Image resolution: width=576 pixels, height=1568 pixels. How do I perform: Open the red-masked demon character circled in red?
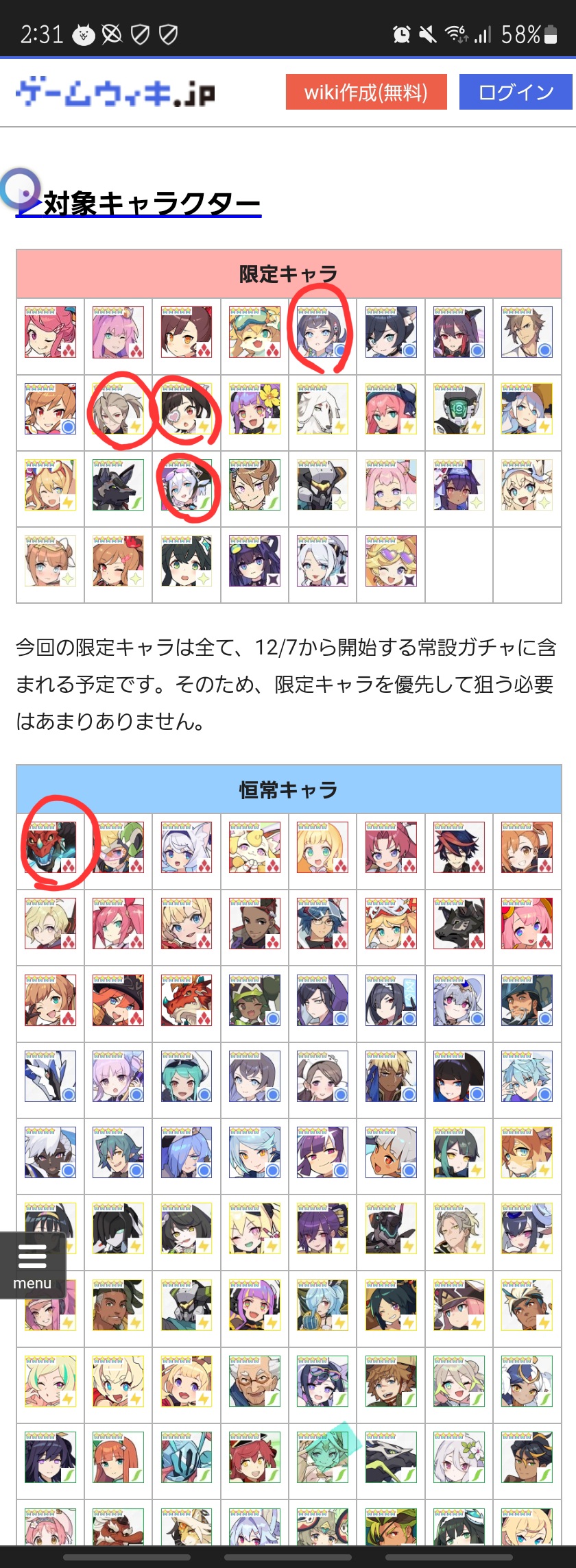[50, 848]
